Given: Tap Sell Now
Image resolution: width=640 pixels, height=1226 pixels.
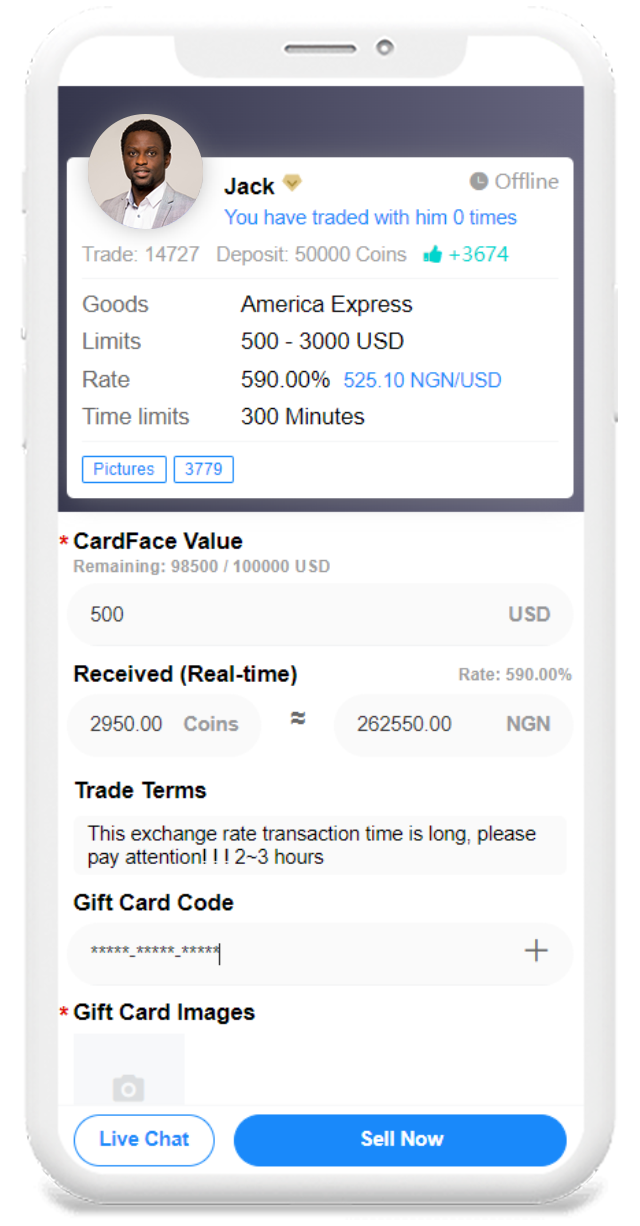Looking at the screenshot, I should coord(400,1139).
